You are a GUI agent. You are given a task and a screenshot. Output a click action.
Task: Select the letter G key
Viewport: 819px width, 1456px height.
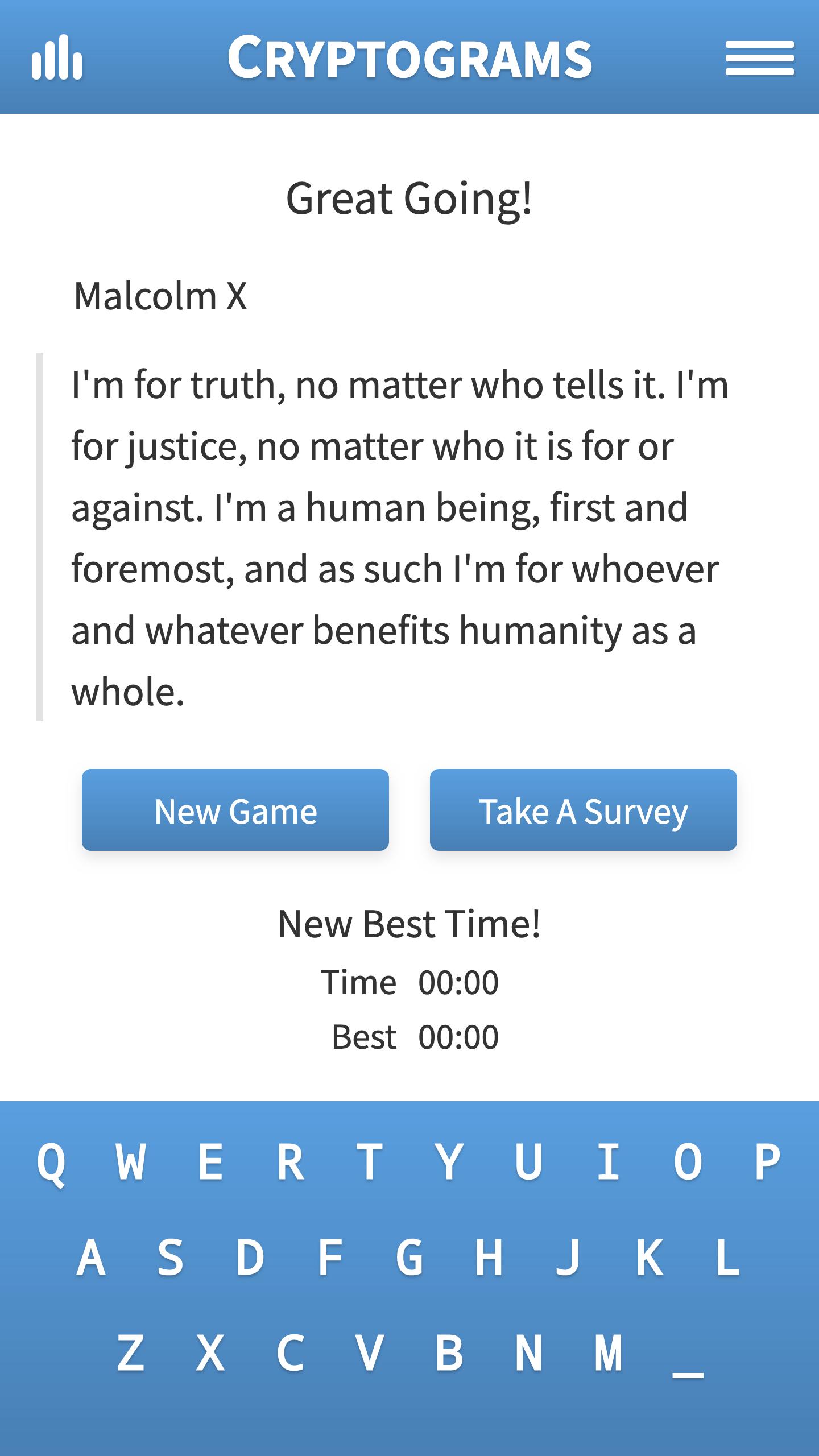pyautogui.click(x=409, y=1257)
